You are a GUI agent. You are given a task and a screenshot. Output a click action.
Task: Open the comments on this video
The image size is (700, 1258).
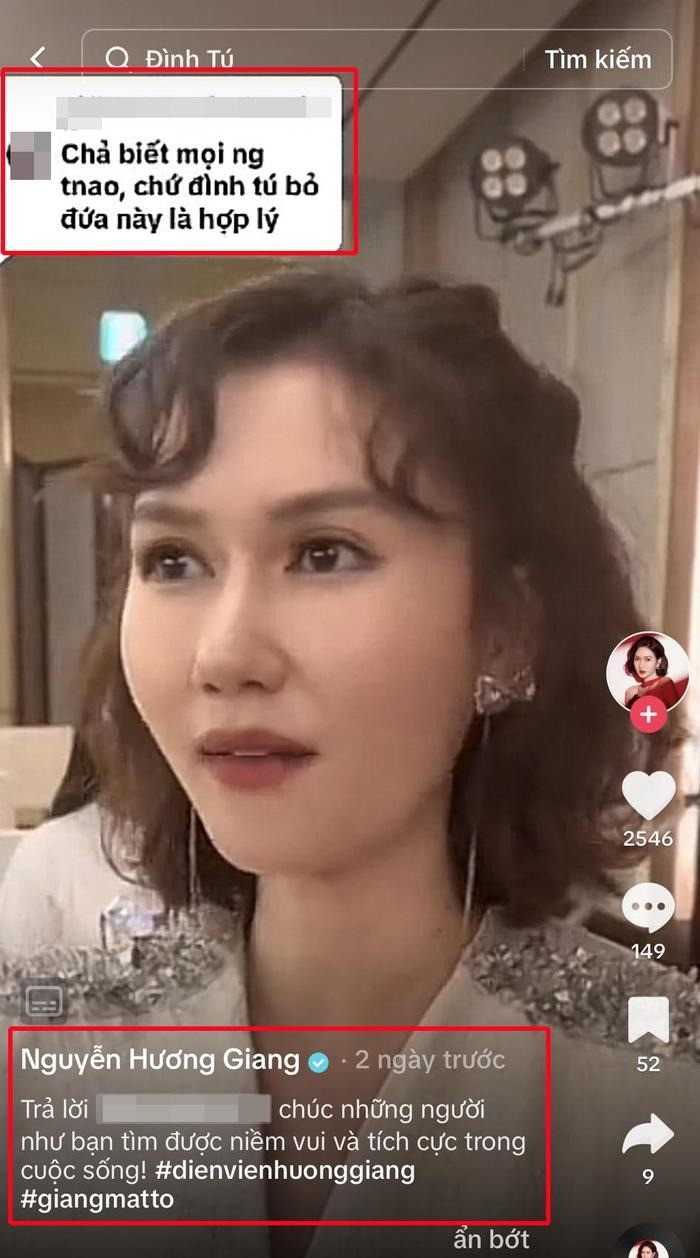click(x=648, y=908)
